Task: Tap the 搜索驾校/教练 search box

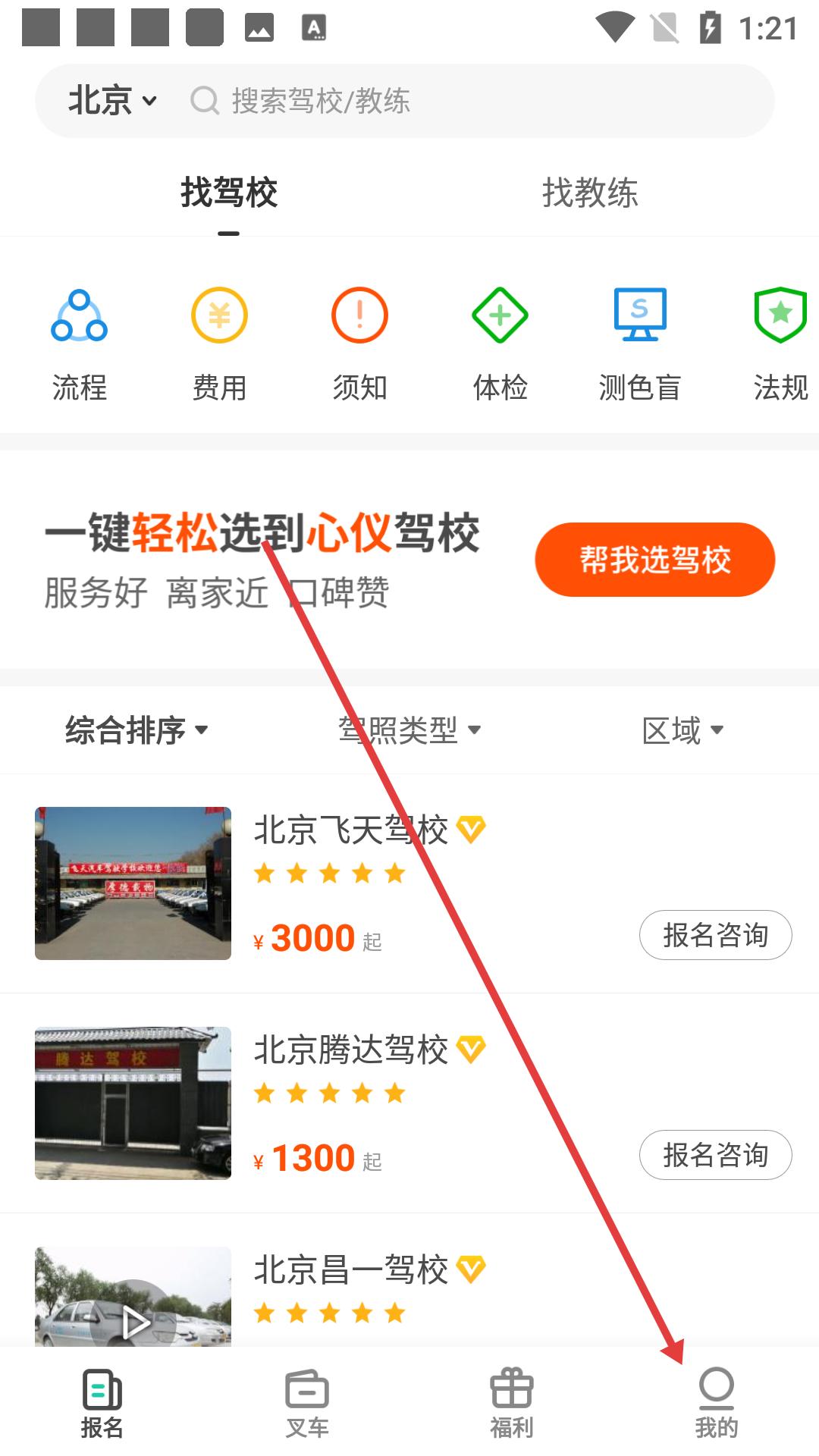Action: 455,101
